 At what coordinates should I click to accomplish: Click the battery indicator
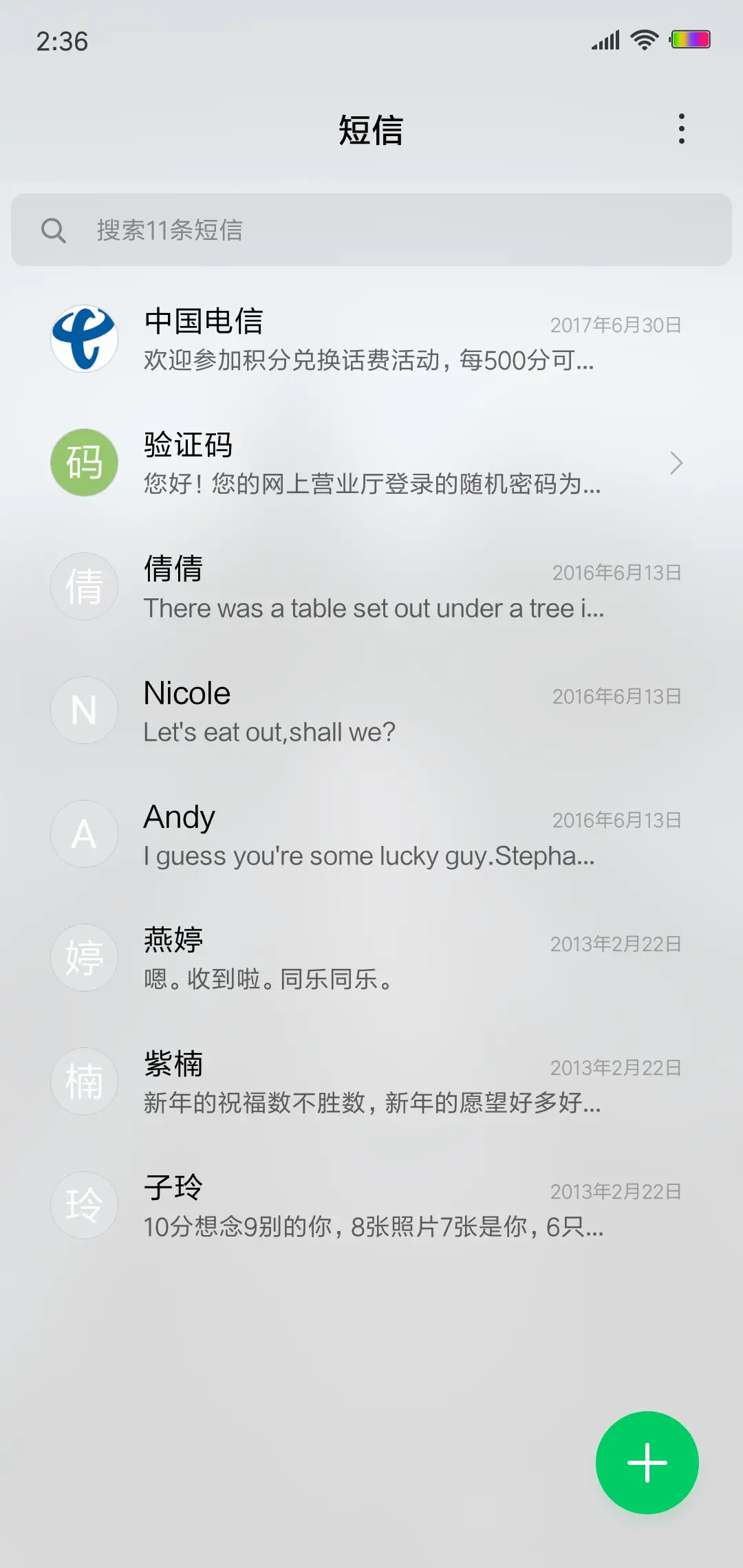(691, 39)
